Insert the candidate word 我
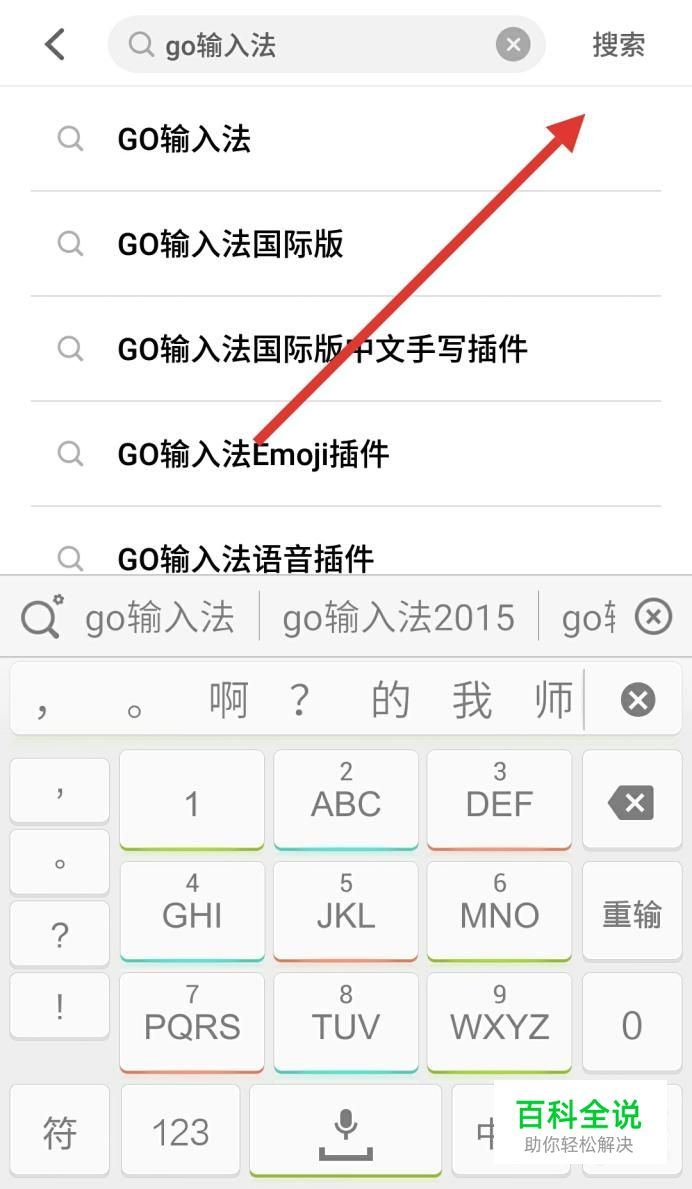The height and width of the screenshot is (1189, 692). click(472, 700)
